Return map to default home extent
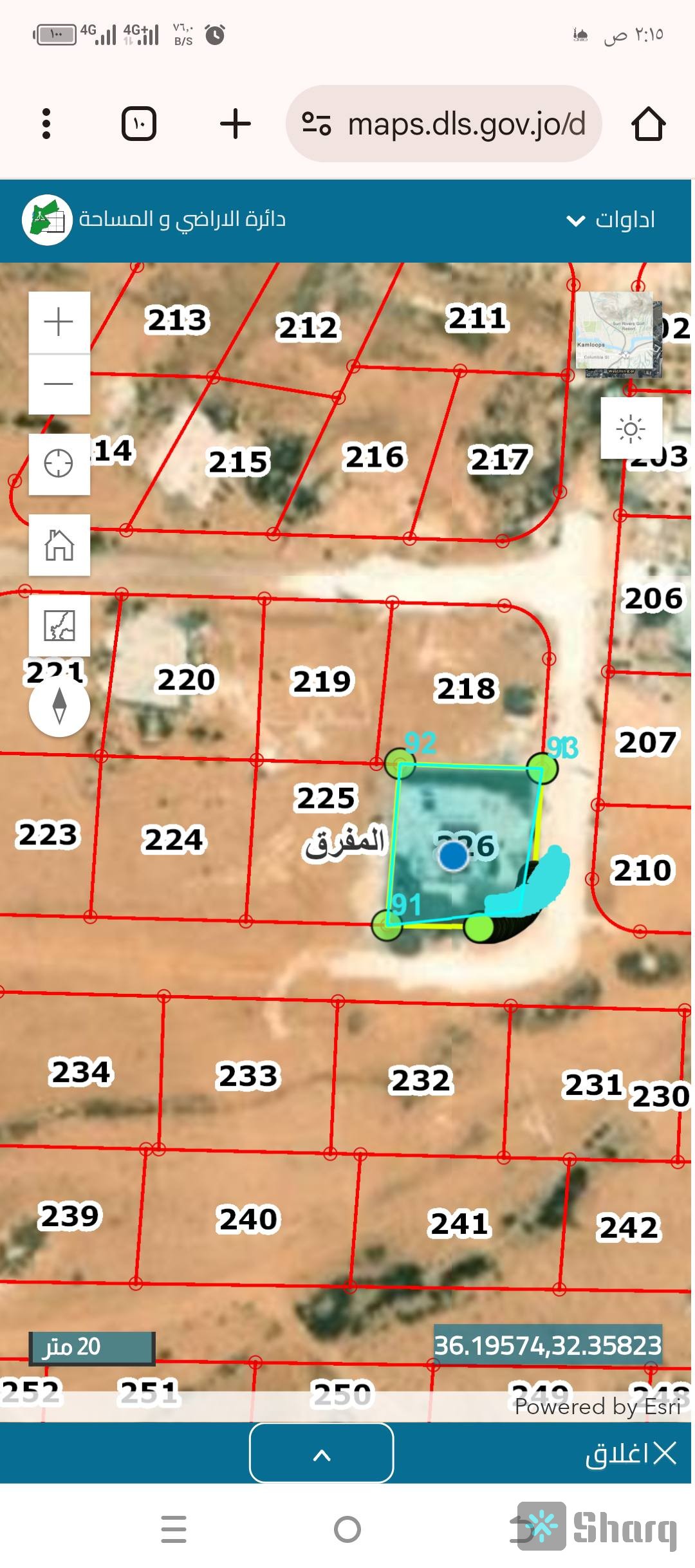This screenshot has height=1568, width=695. tap(59, 545)
